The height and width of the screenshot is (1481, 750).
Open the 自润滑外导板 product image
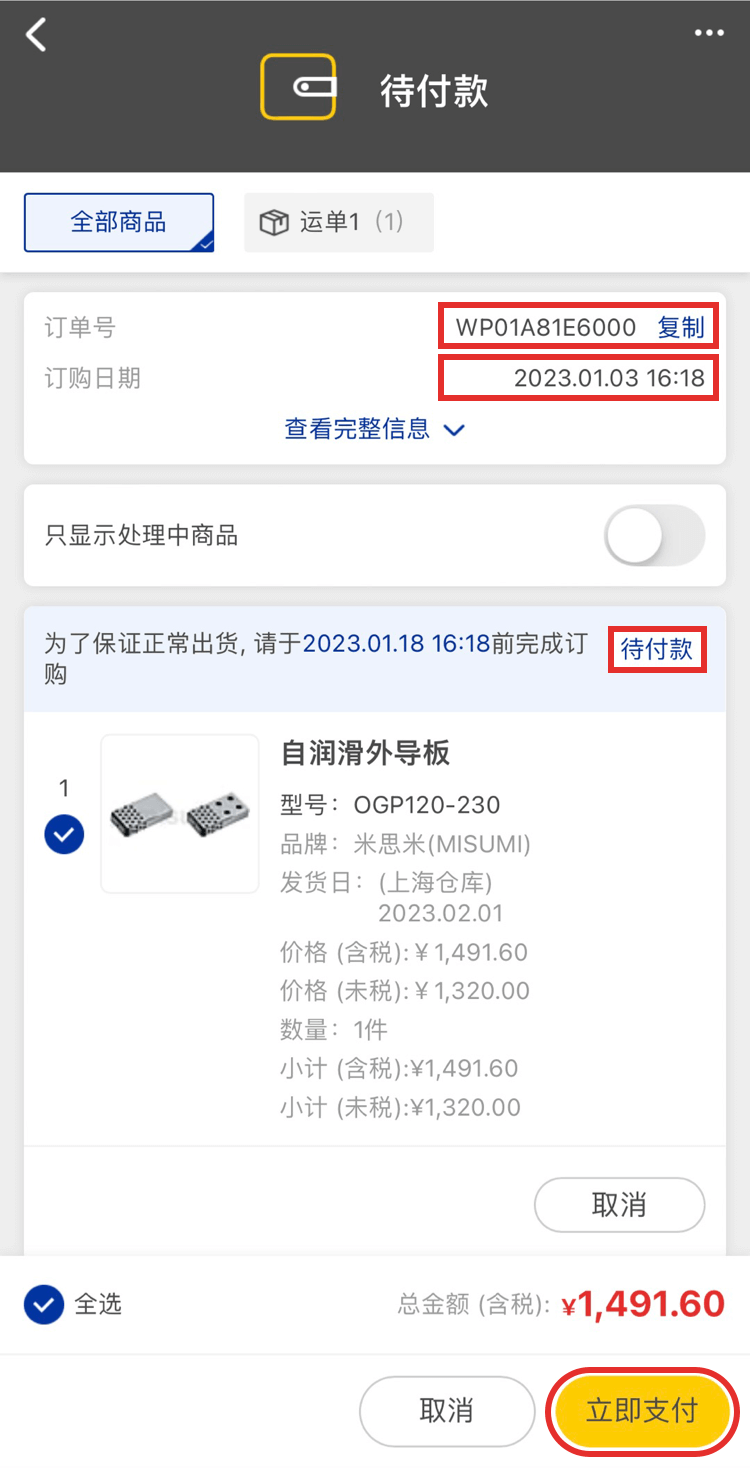pyautogui.click(x=180, y=813)
